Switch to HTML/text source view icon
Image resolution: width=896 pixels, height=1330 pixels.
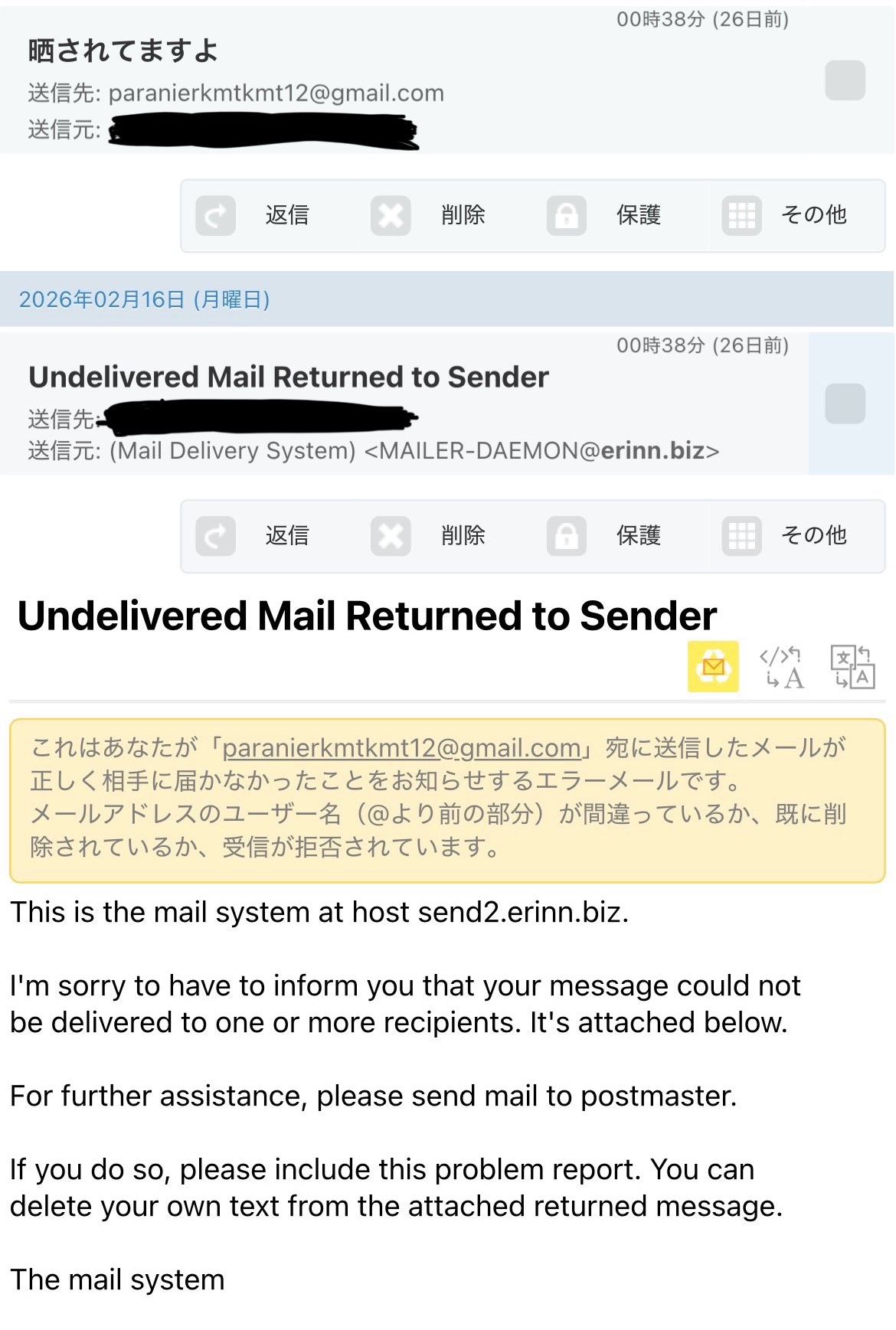click(781, 666)
